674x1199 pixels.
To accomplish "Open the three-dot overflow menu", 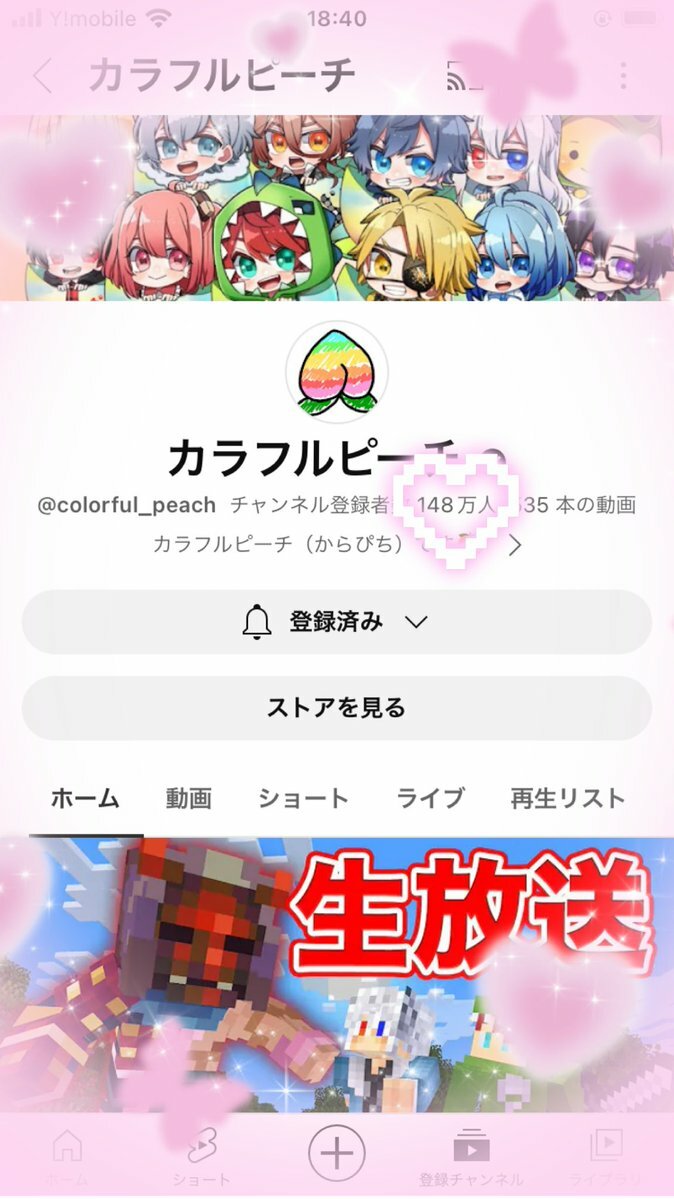I will [623, 76].
